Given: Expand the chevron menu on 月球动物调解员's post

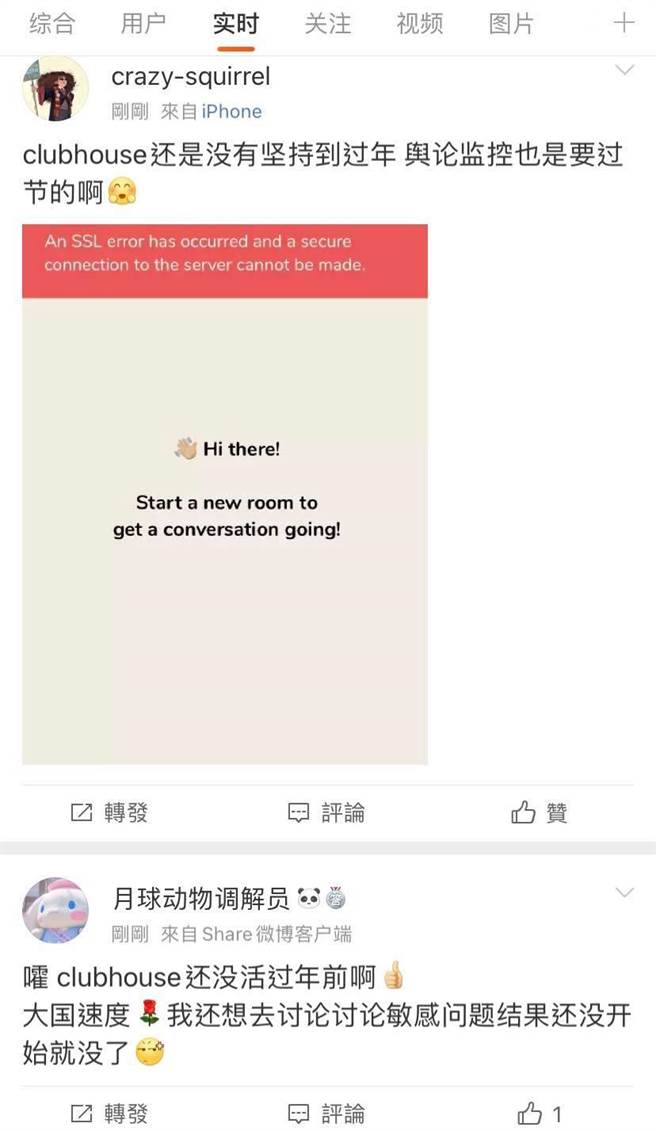Looking at the screenshot, I should pyautogui.click(x=624, y=892).
